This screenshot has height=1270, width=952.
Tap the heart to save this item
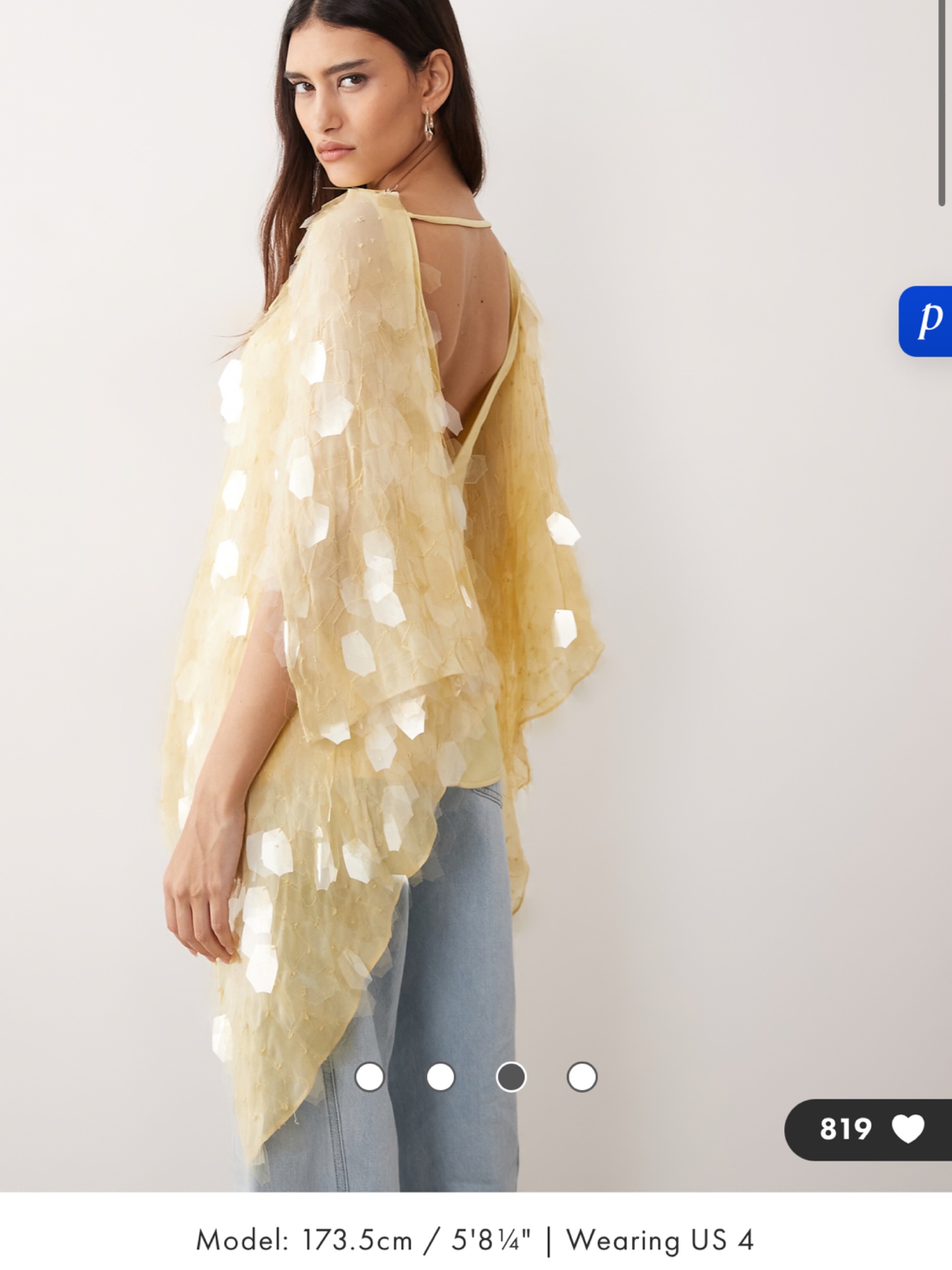click(x=908, y=1129)
